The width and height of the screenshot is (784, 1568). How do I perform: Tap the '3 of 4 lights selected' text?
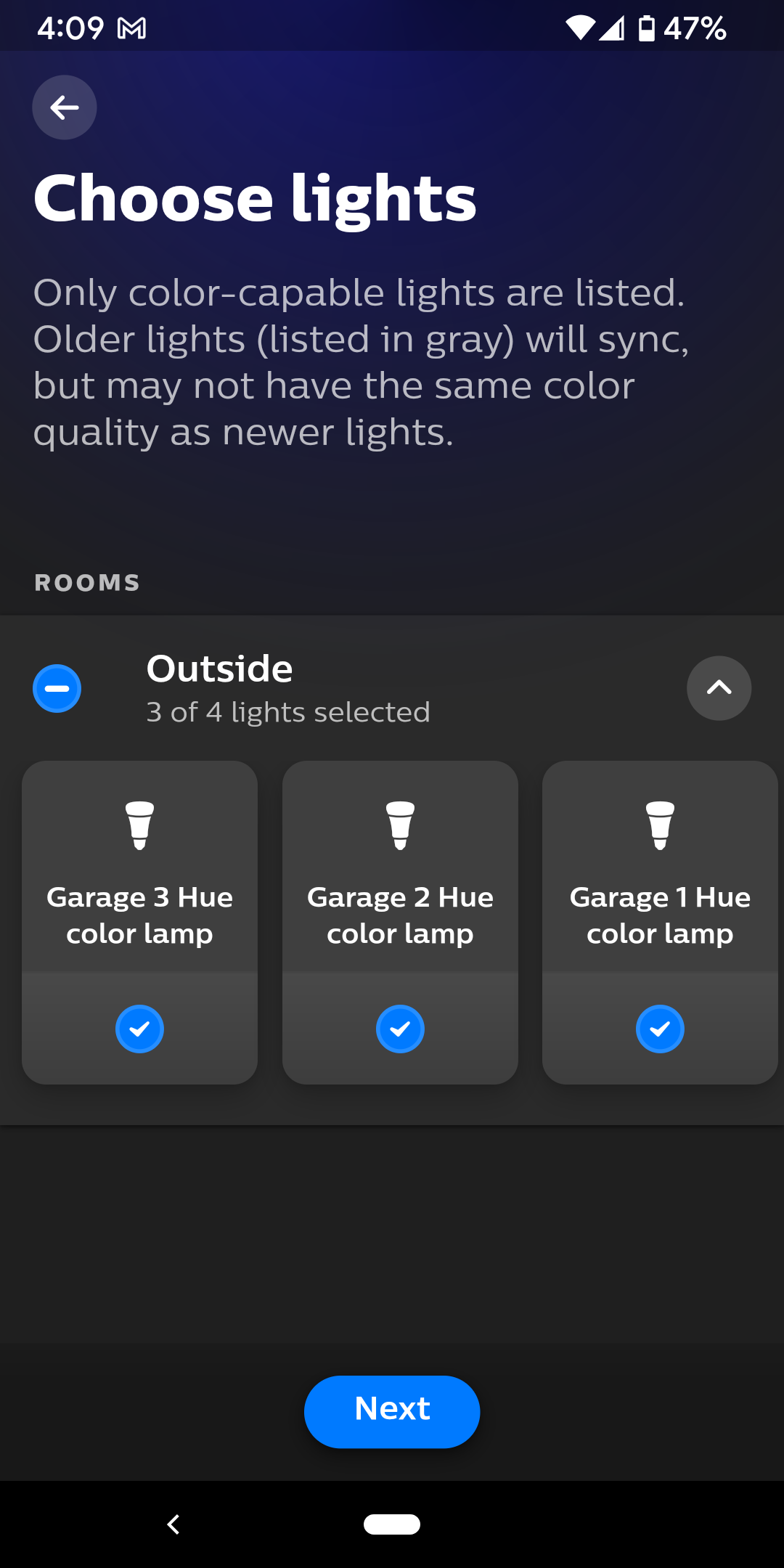tap(288, 712)
